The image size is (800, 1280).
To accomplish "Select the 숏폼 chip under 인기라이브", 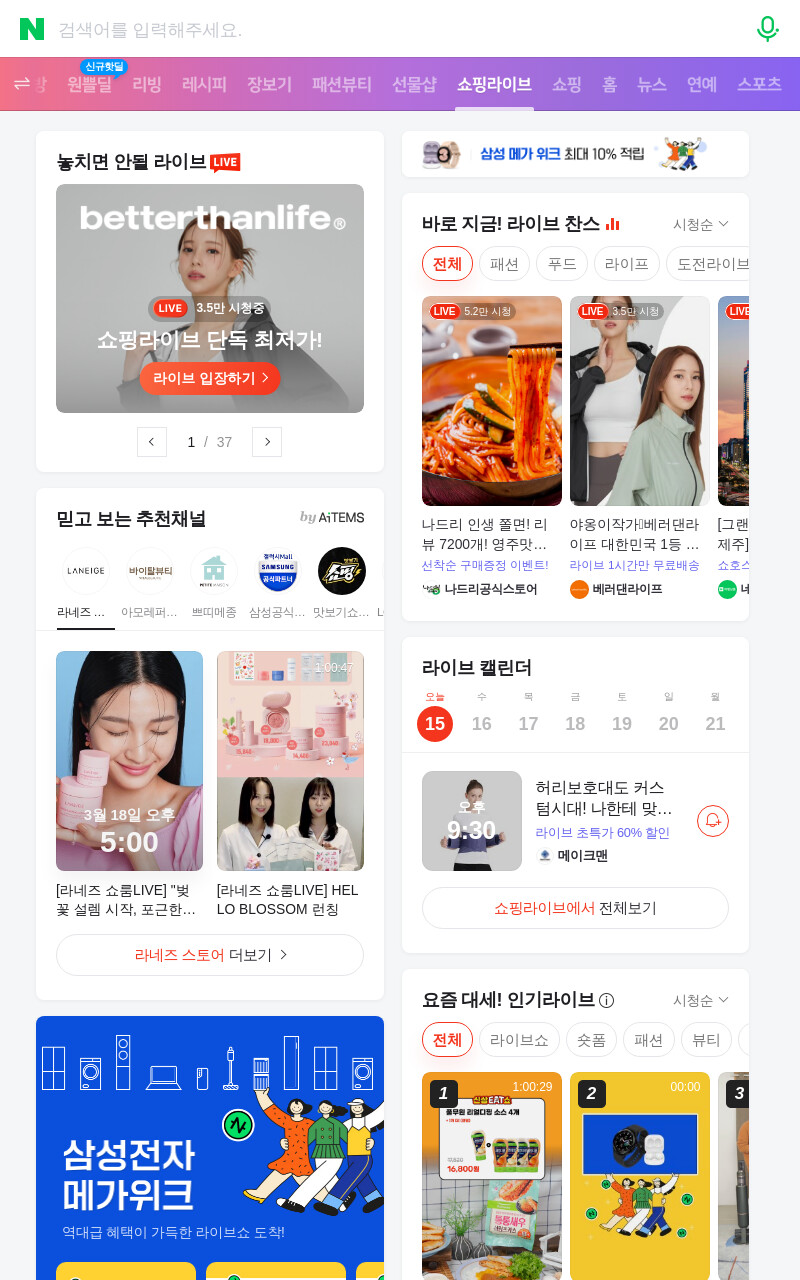I will [591, 1040].
